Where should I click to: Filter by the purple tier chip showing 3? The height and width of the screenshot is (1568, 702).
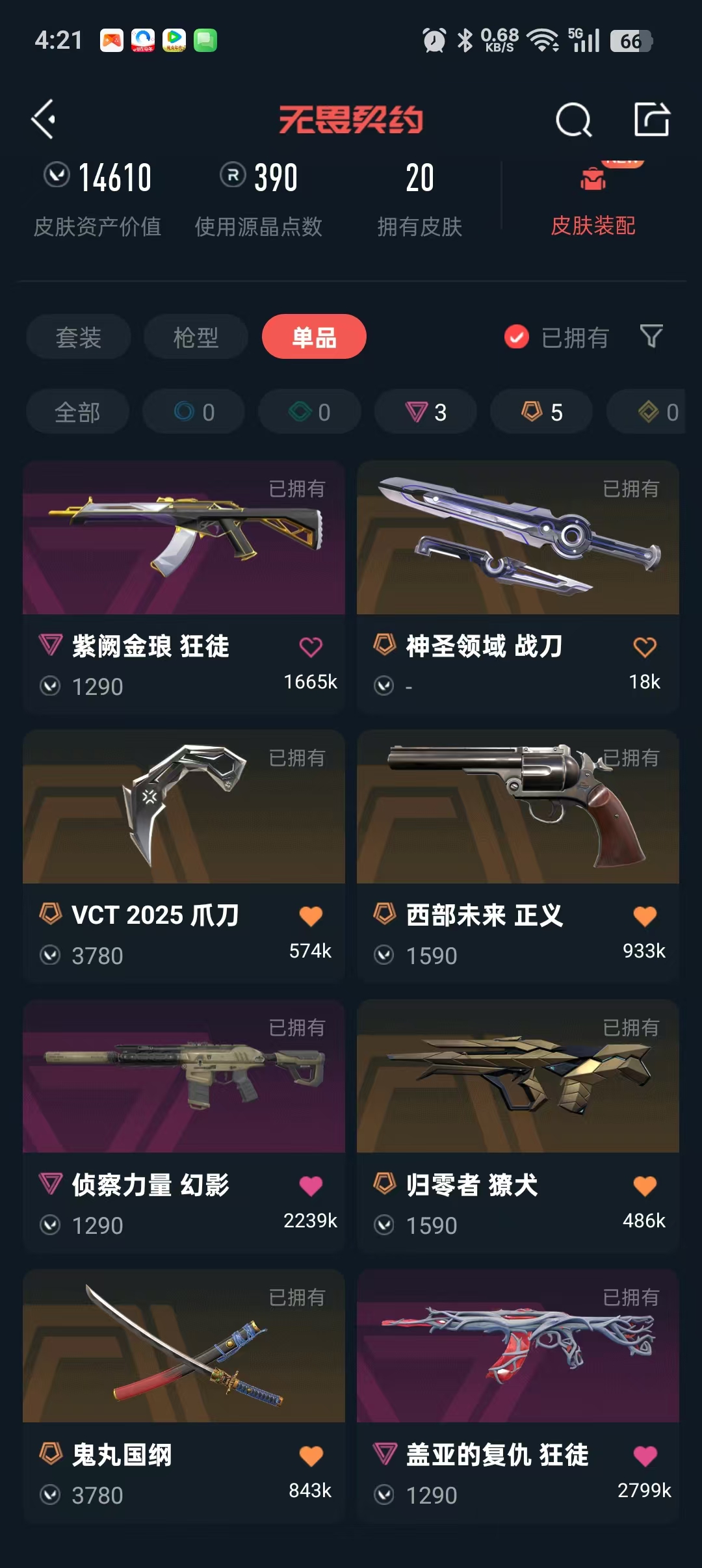click(x=426, y=412)
